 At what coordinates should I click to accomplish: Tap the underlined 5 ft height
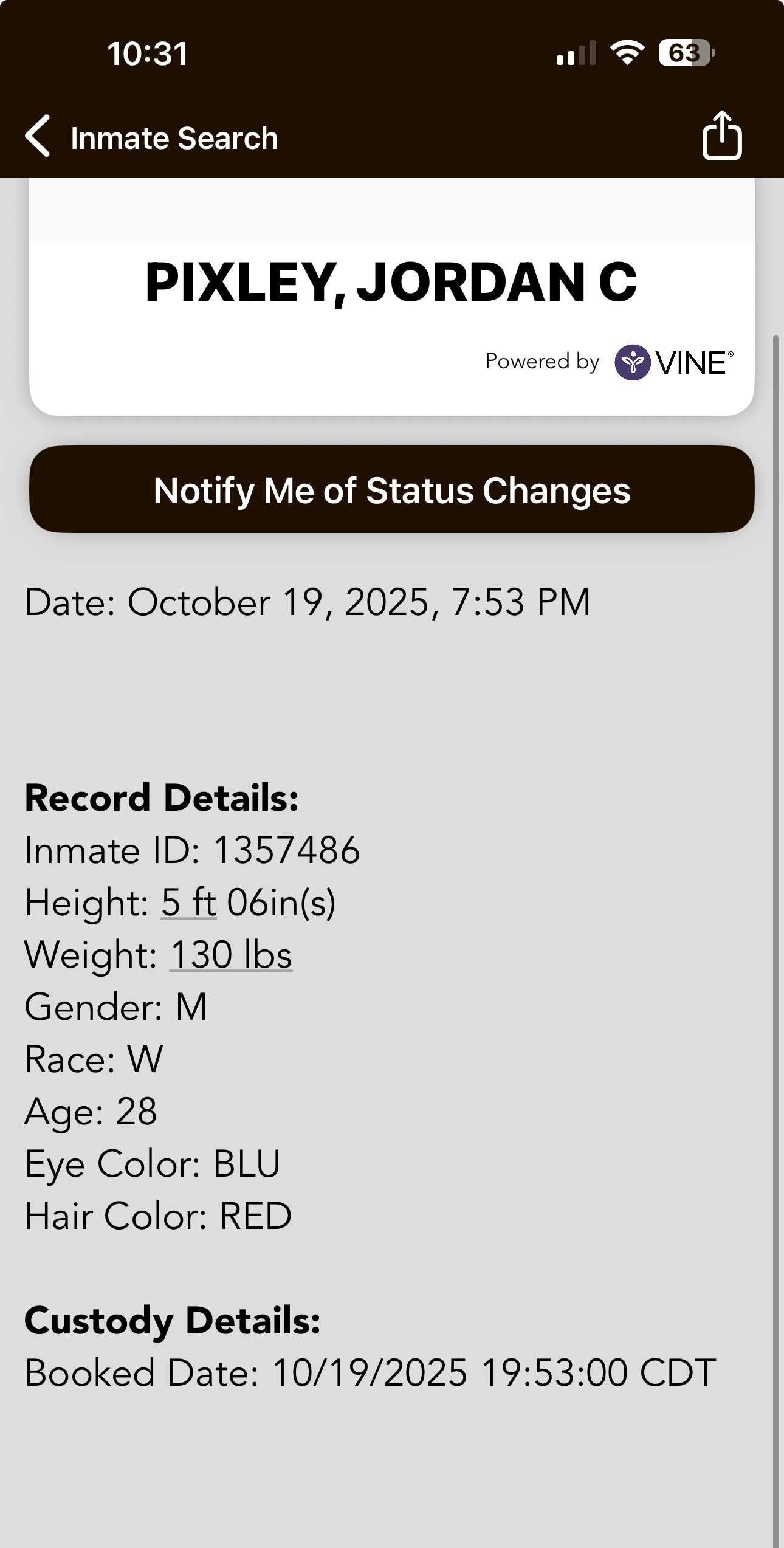coord(188,903)
